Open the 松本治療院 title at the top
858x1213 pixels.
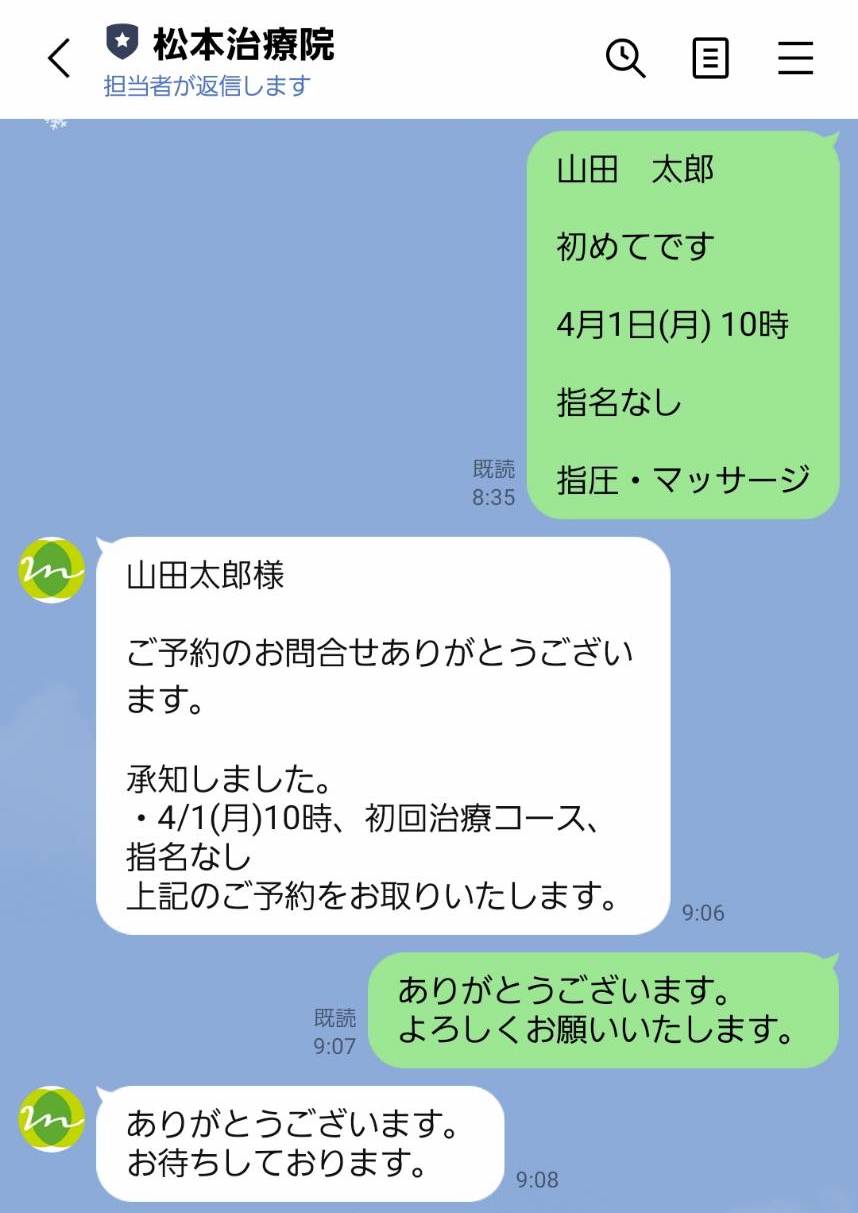click(243, 44)
